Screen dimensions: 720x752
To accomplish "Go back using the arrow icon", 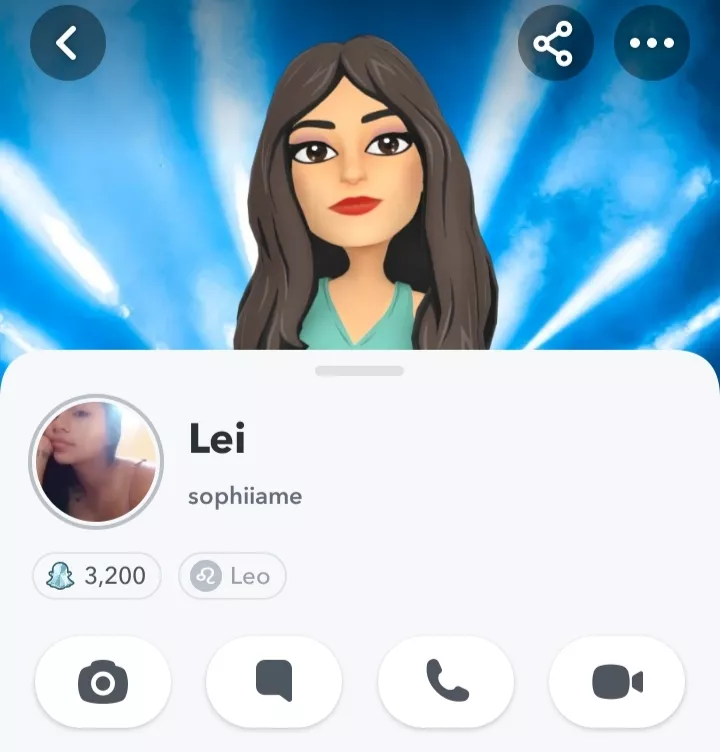I will 67,43.
